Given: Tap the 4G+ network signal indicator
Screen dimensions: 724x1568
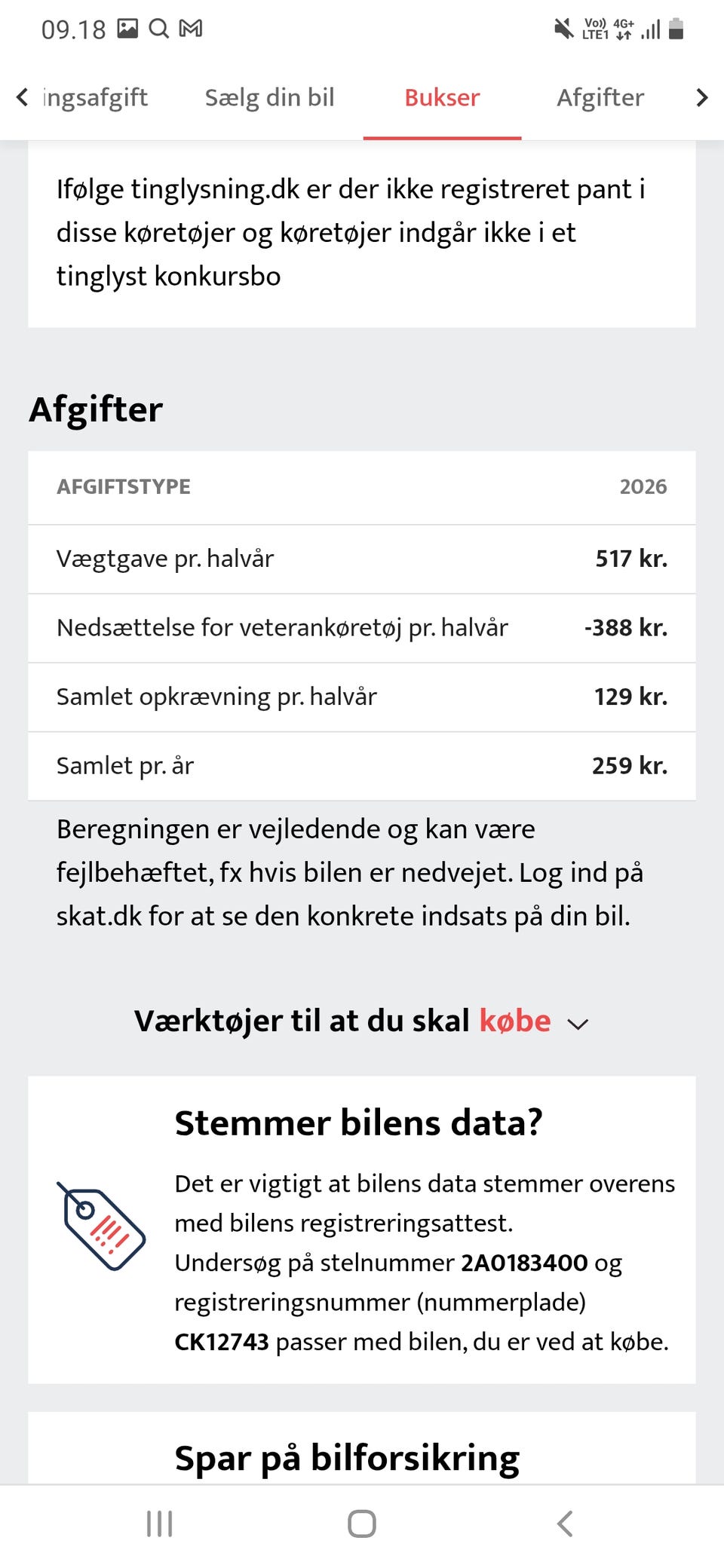Looking at the screenshot, I should (x=624, y=29).
